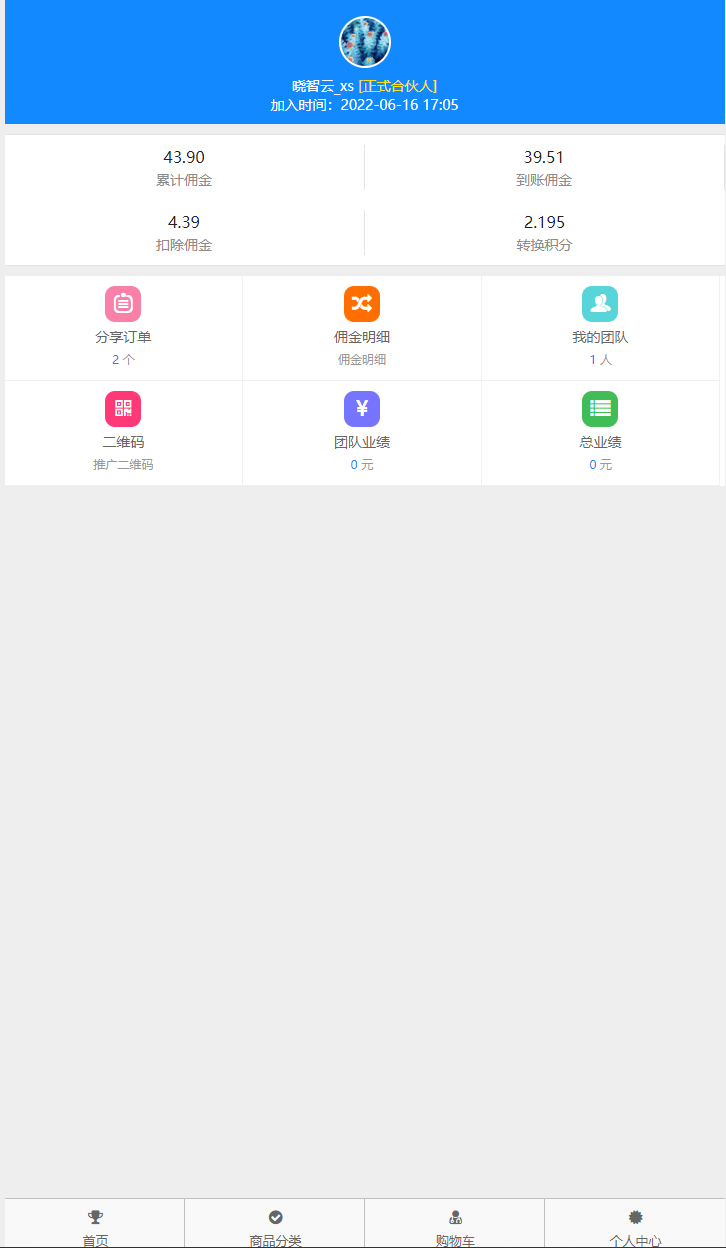Tap the profile avatar picture
The height and width of the screenshot is (1248, 726).
[x=365, y=42]
